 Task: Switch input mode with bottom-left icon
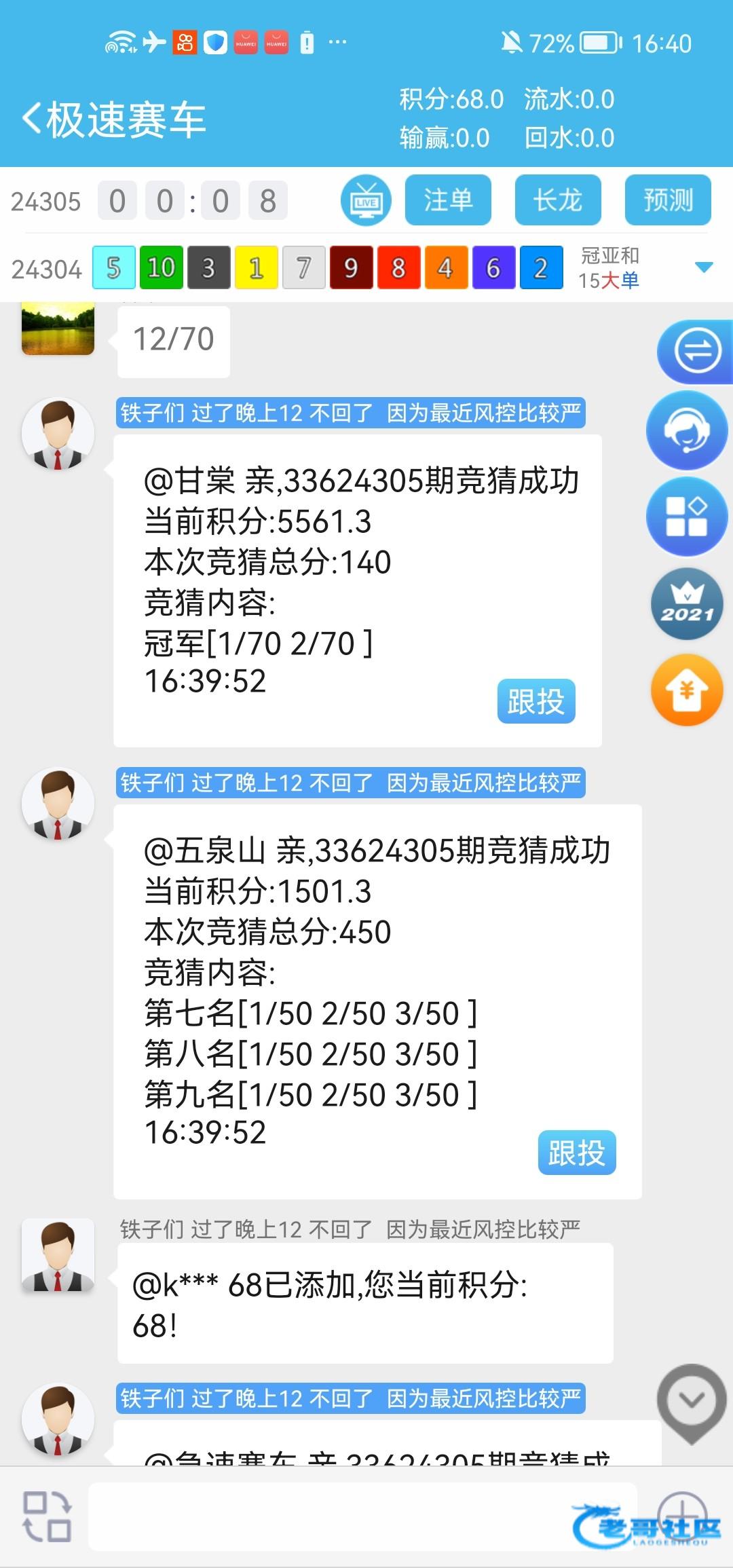pos(46,1516)
